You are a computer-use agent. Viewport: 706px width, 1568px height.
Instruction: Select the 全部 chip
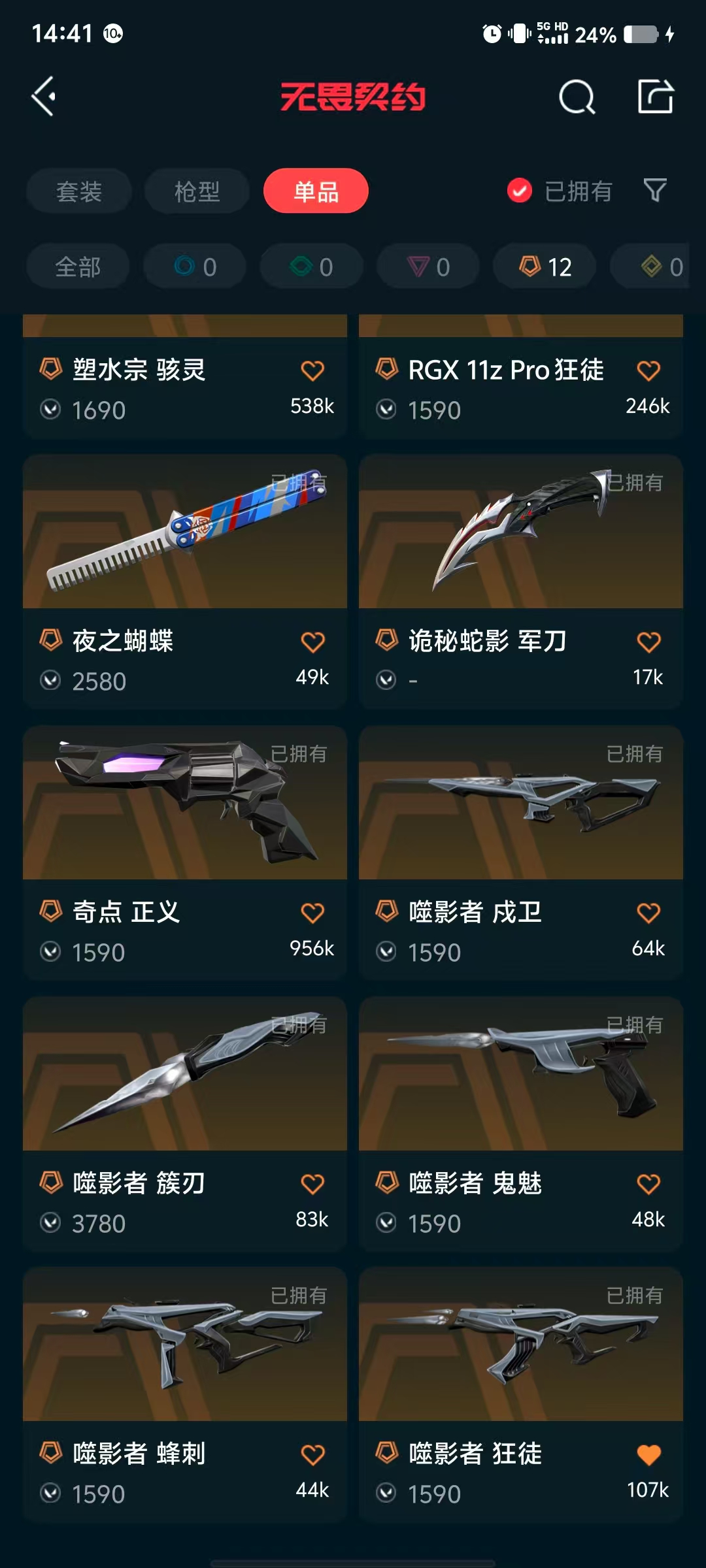point(78,267)
